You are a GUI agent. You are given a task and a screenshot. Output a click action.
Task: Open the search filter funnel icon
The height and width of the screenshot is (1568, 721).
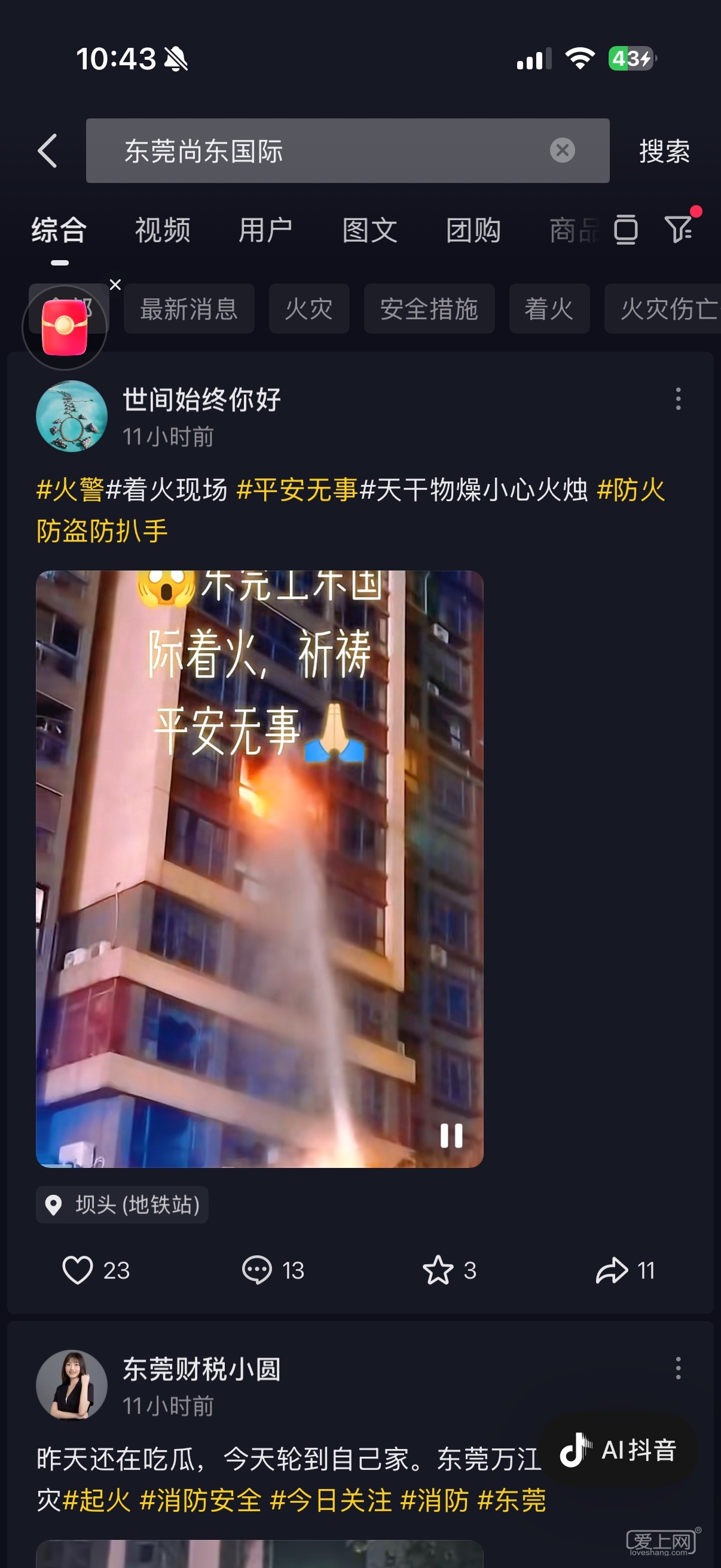(679, 230)
